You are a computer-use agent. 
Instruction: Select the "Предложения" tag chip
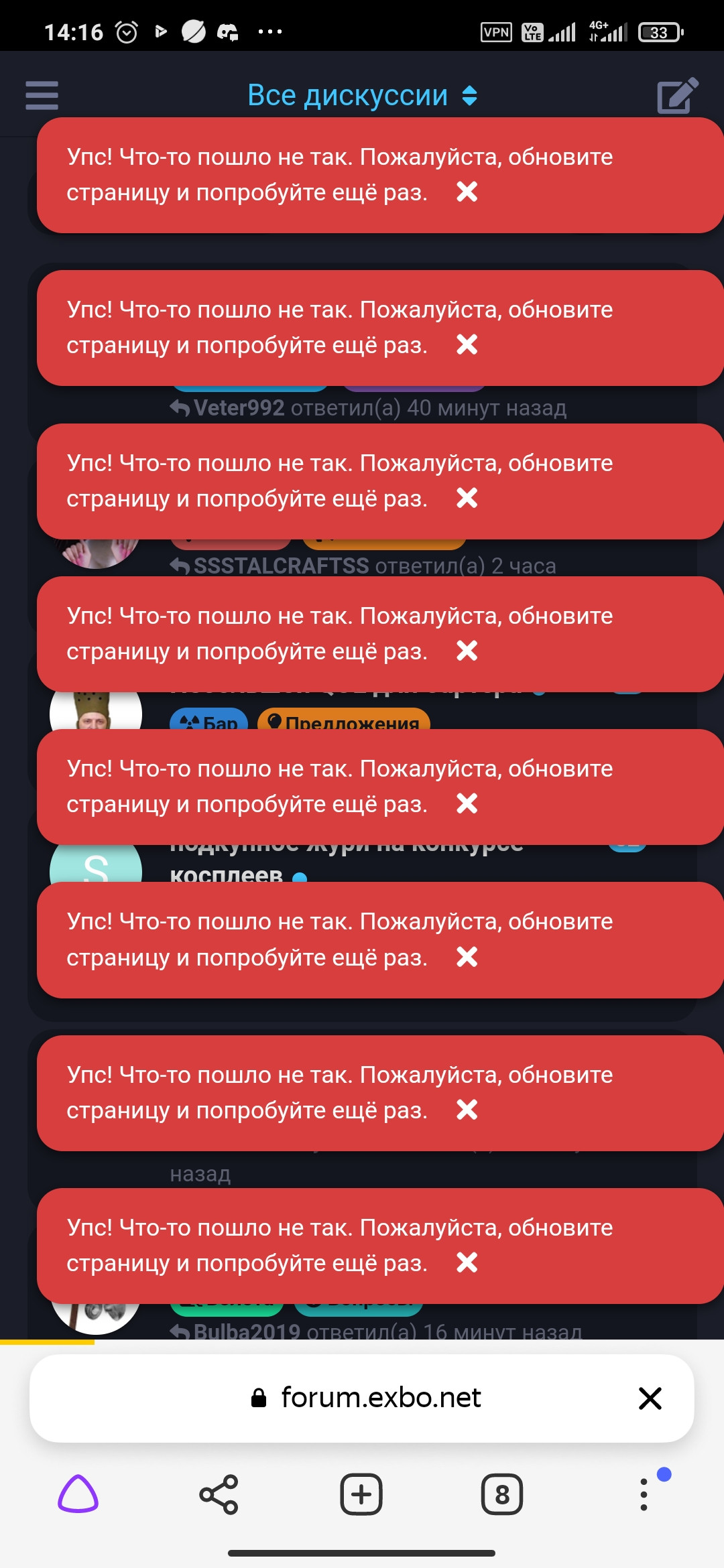344,722
